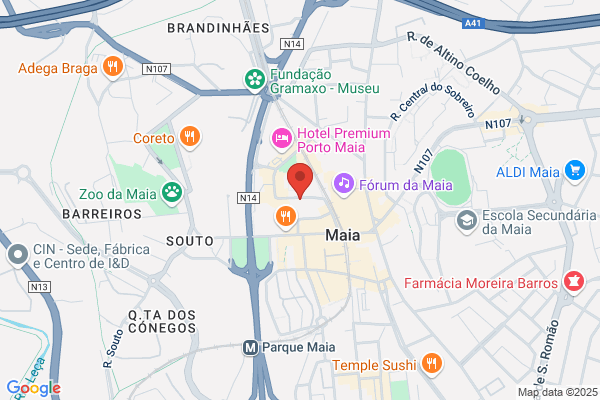Image resolution: width=600 pixels, height=400 pixels.
Task: Select the Fórum da Maia marker
Action: (x=343, y=184)
